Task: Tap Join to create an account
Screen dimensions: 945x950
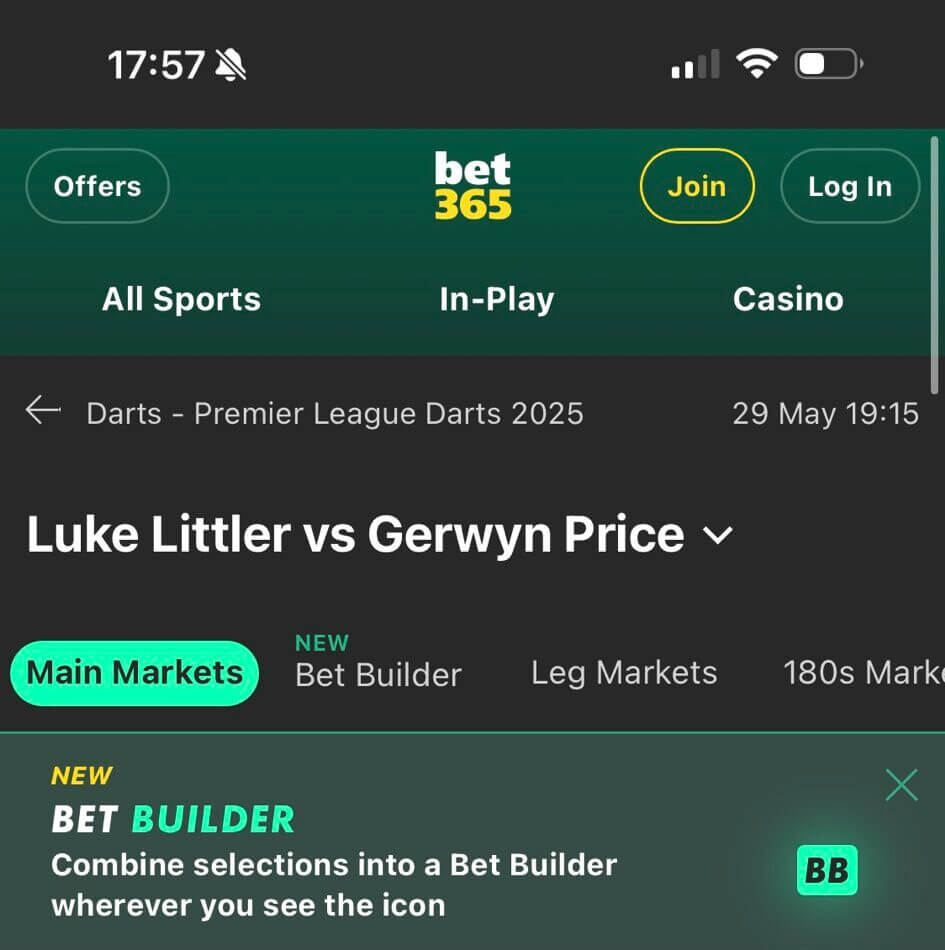Action: pos(696,186)
